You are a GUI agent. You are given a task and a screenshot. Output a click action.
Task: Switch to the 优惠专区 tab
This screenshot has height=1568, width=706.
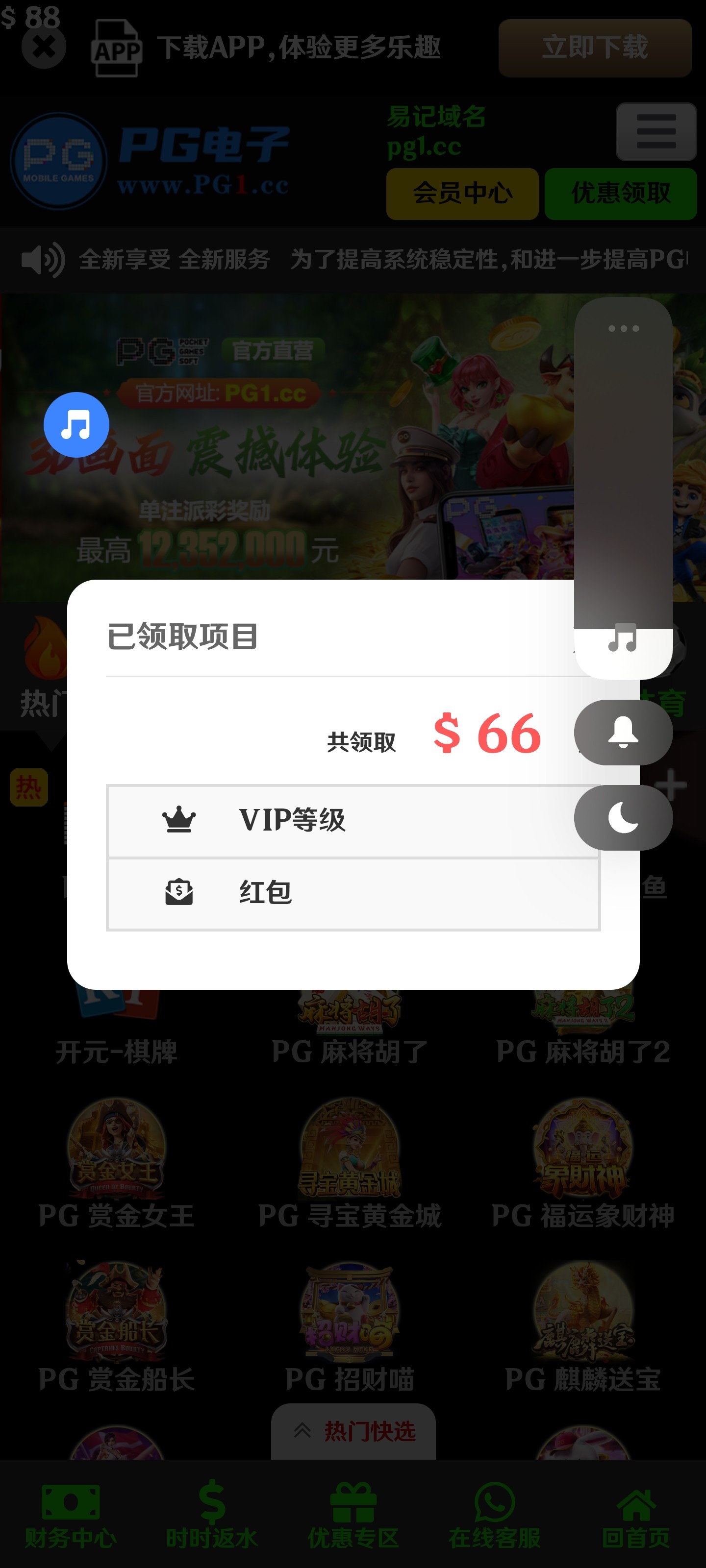353,1516
